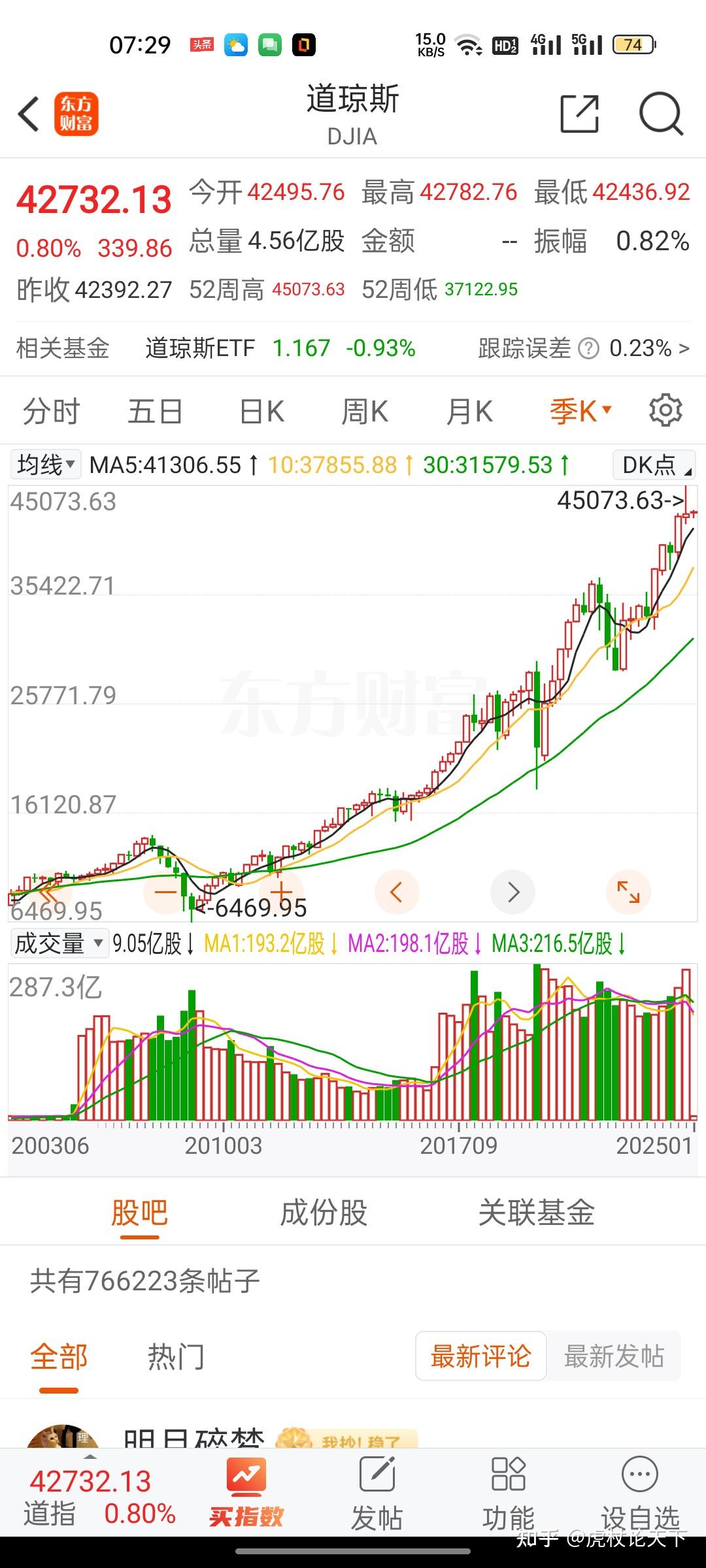Tap the share icon near the top right

580,114
